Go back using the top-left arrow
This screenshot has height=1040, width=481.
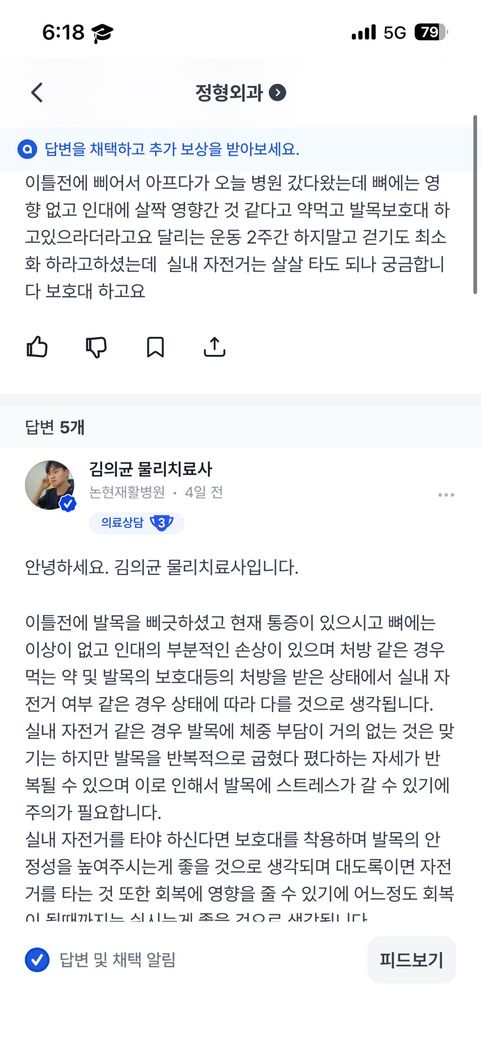click(x=36, y=93)
